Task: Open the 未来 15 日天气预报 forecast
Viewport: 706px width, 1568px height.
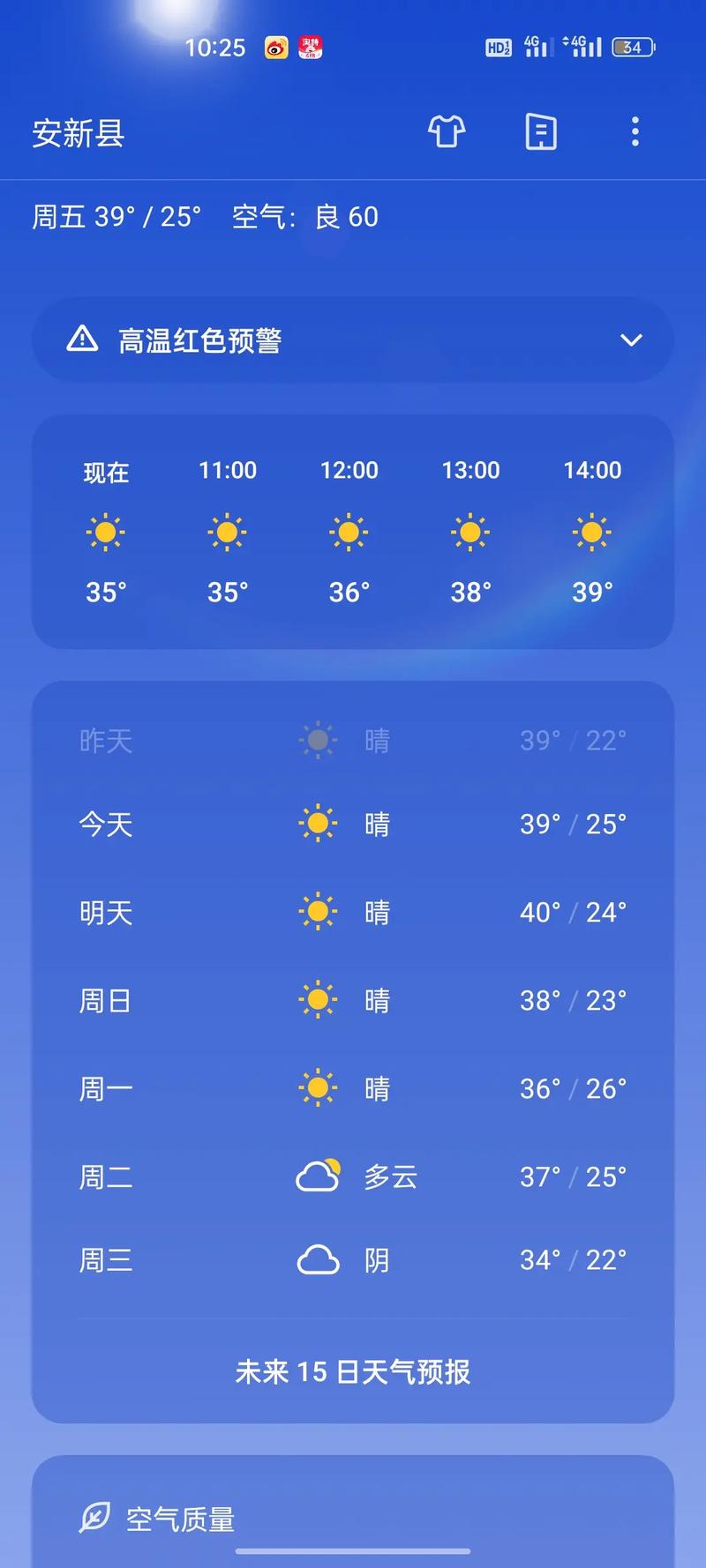Action: (x=352, y=1371)
